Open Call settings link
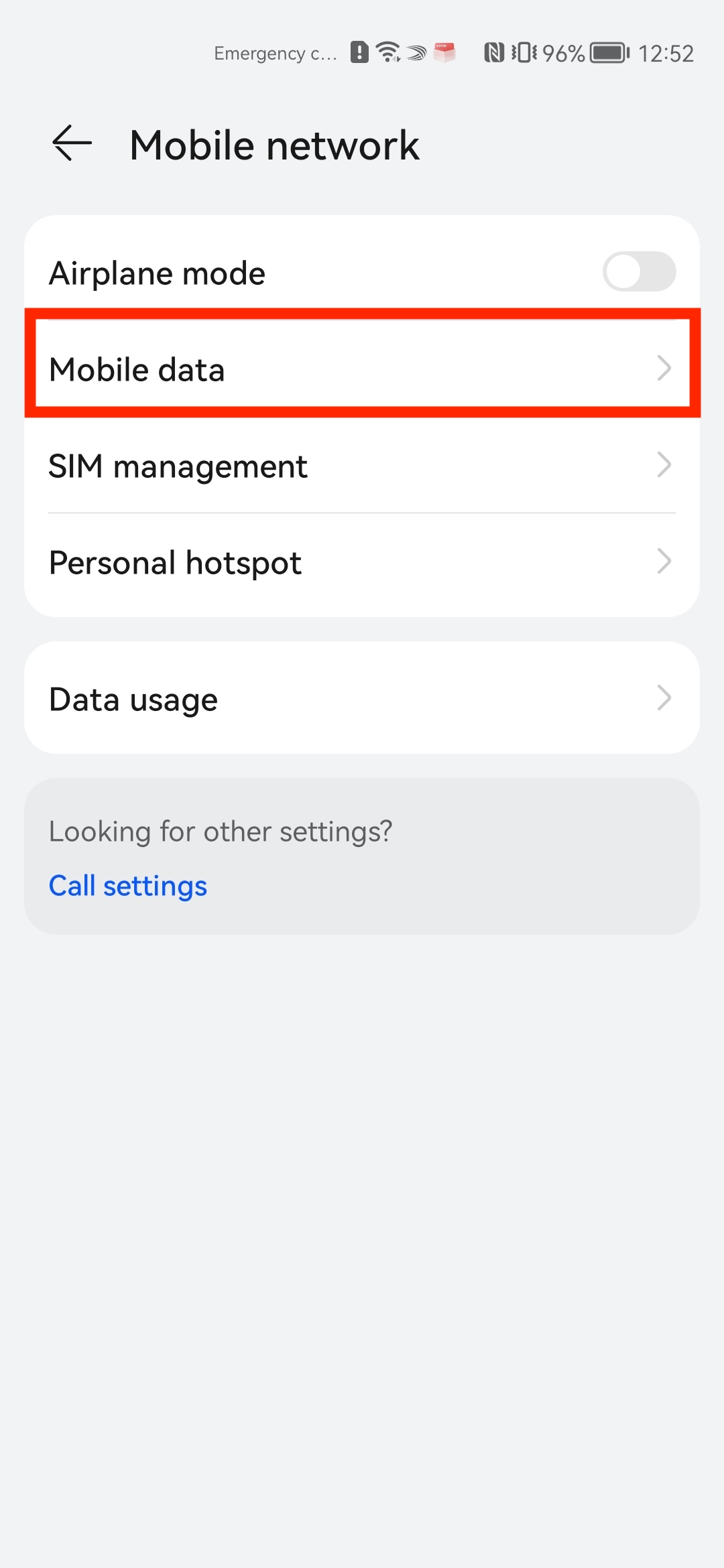This screenshot has height=1568, width=724. tap(127, 885)
